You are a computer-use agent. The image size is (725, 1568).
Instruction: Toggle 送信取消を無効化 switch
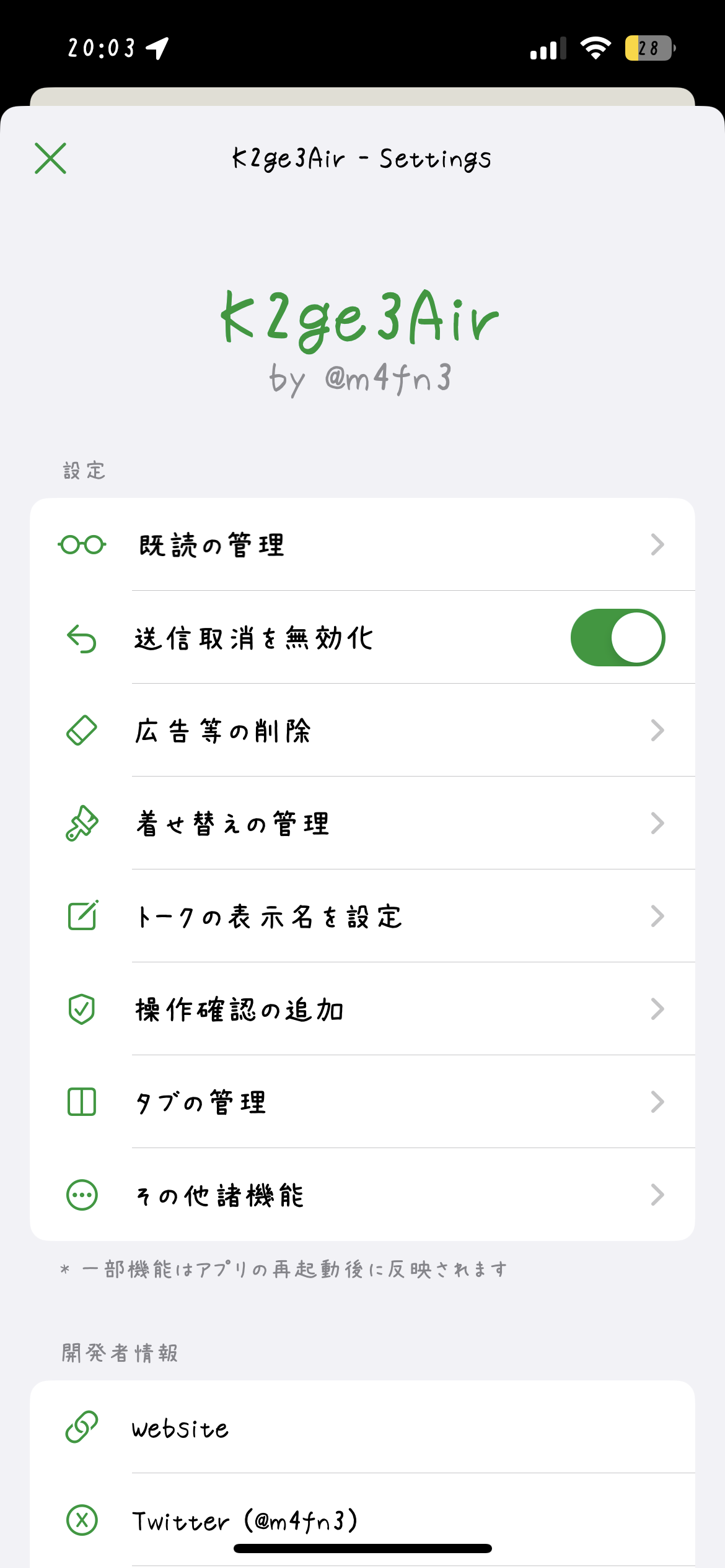click(x=617, y=638)
